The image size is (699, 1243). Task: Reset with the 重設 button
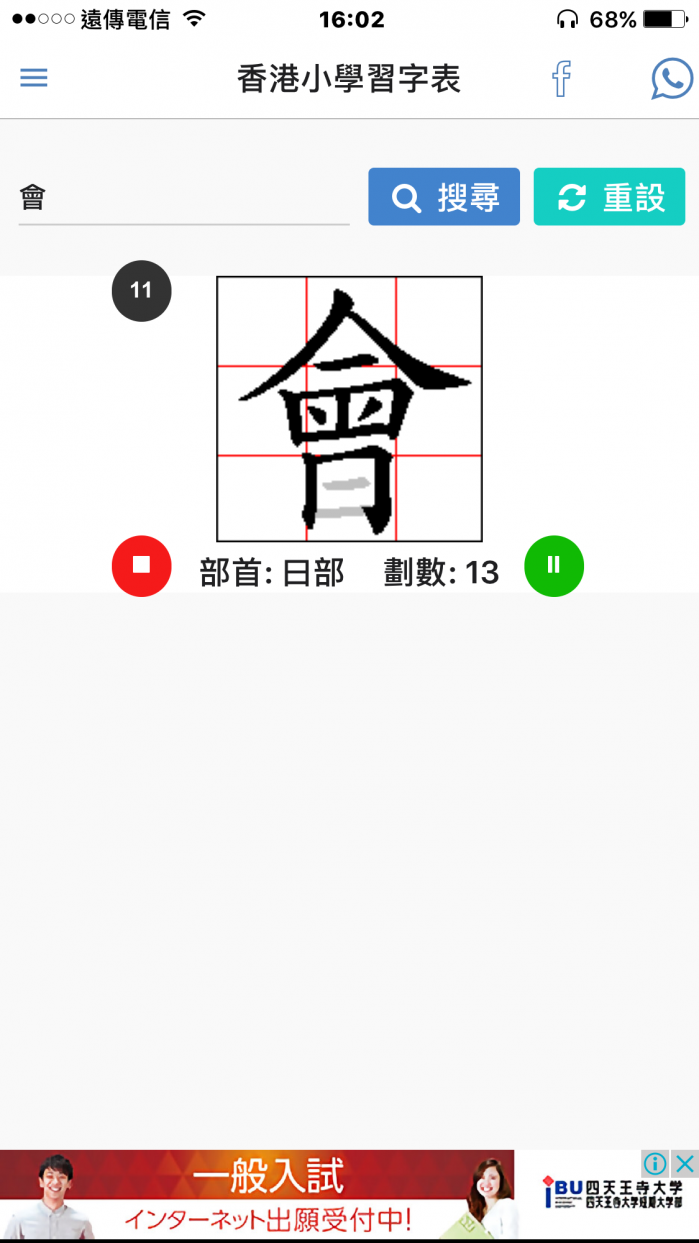(x=610, y=197)
